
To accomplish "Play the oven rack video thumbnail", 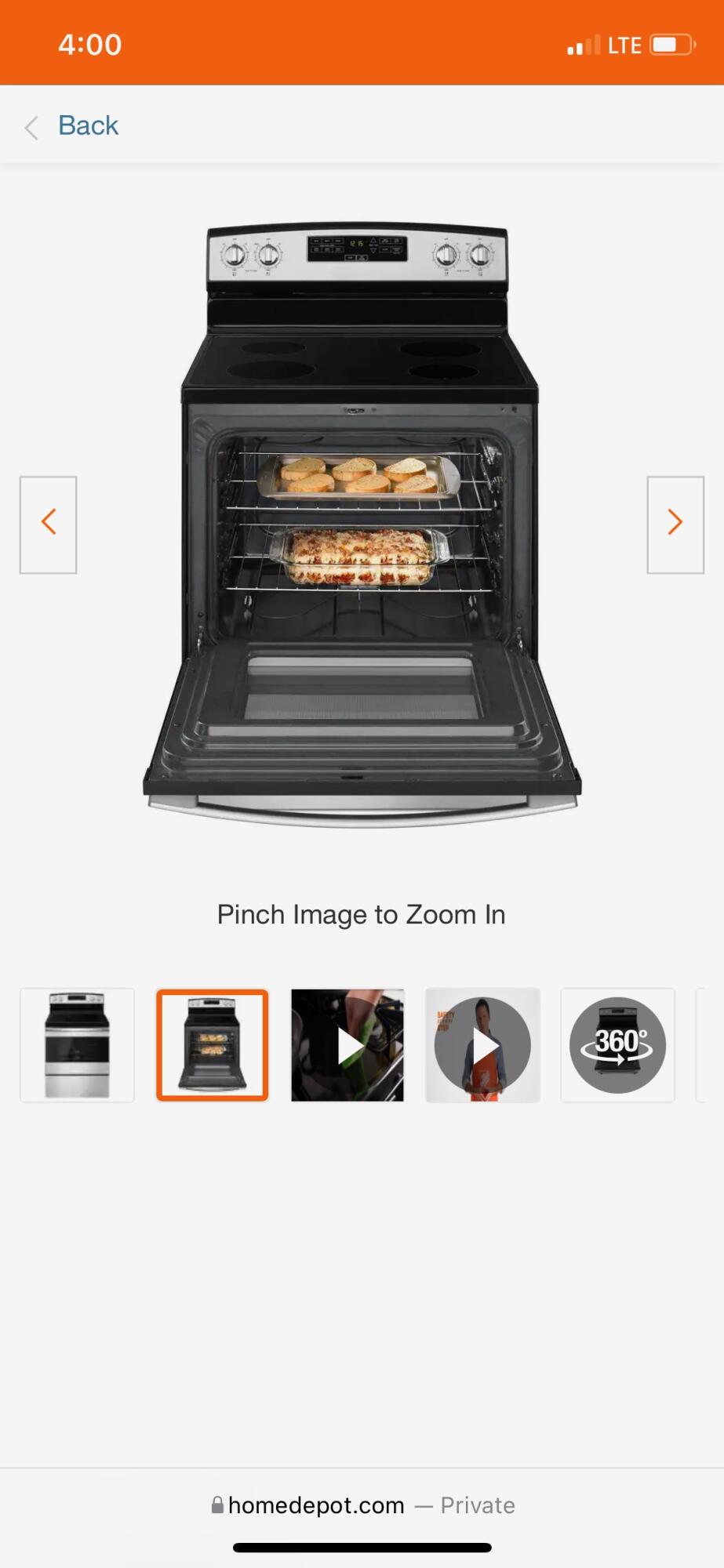I will coord(347,1045).
